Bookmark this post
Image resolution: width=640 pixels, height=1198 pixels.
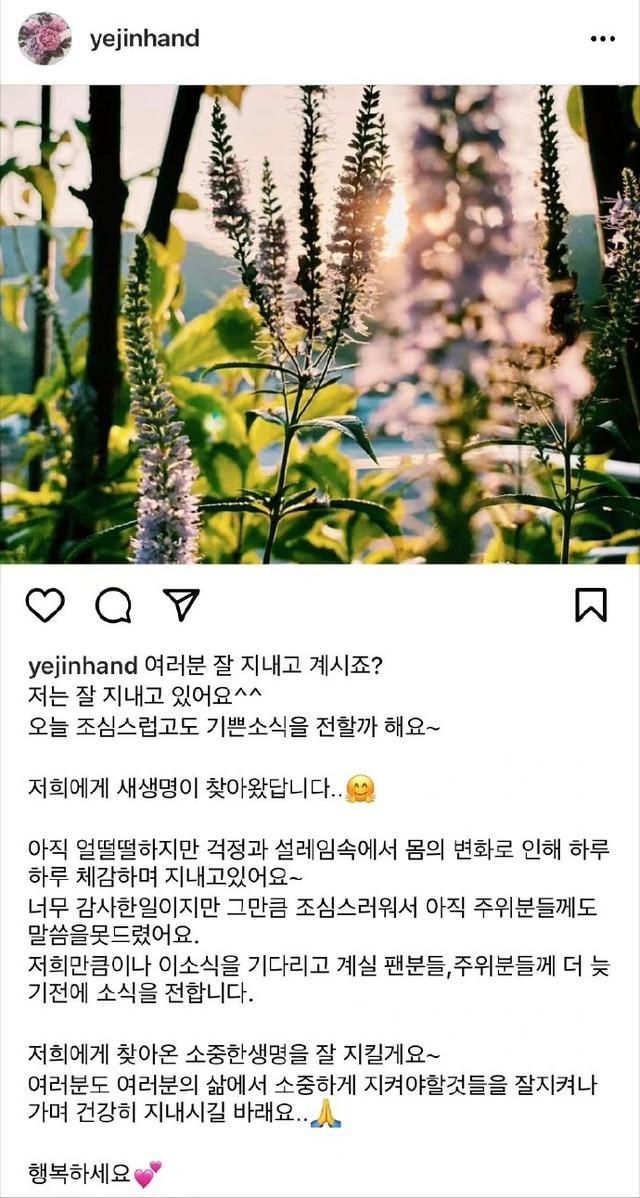[x=590, y=605]
